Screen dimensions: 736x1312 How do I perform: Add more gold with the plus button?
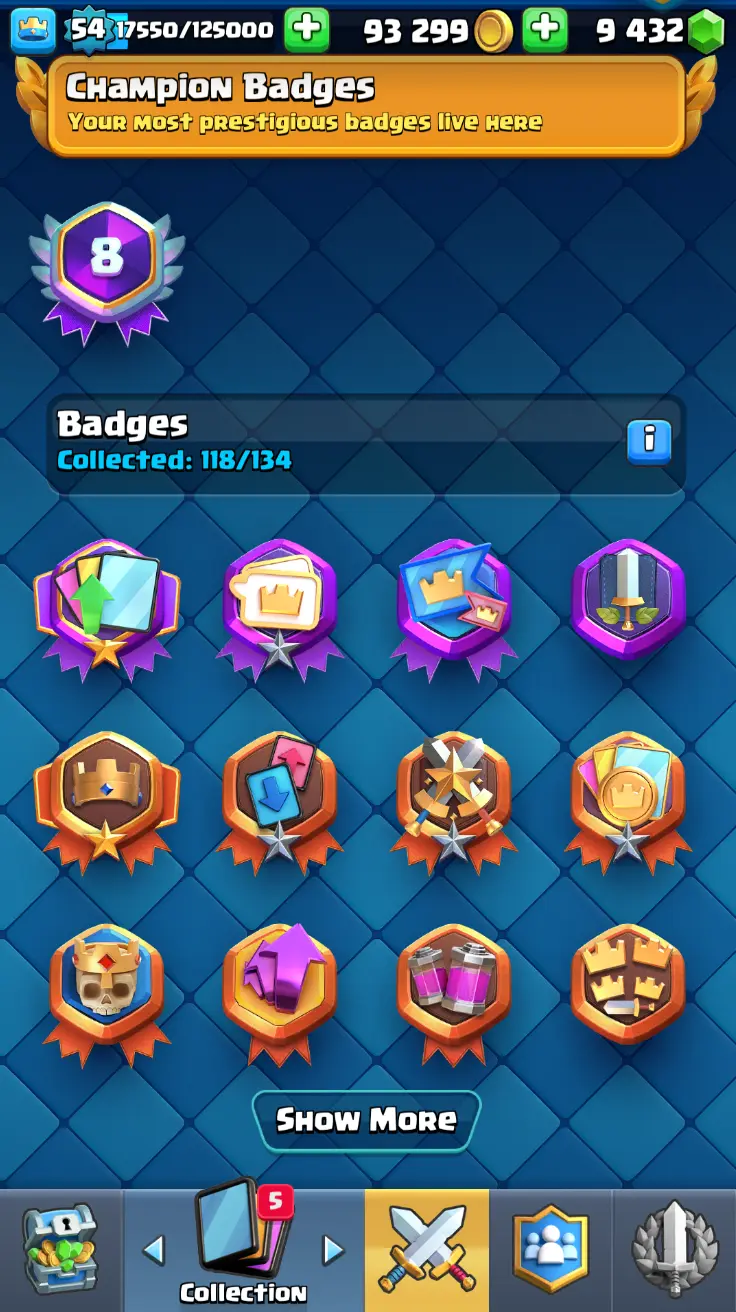545,30
